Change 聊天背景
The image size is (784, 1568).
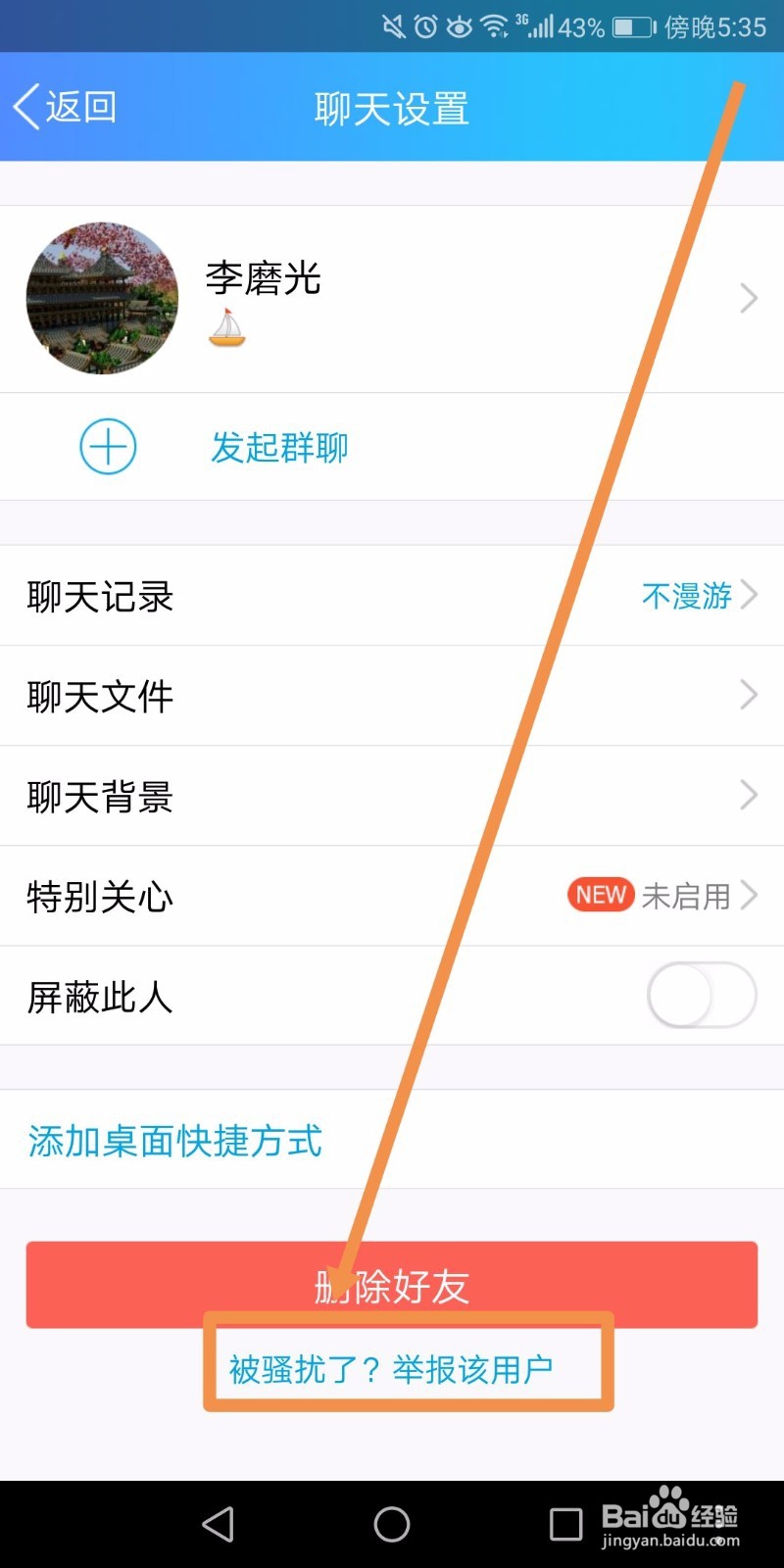[392, 796]
